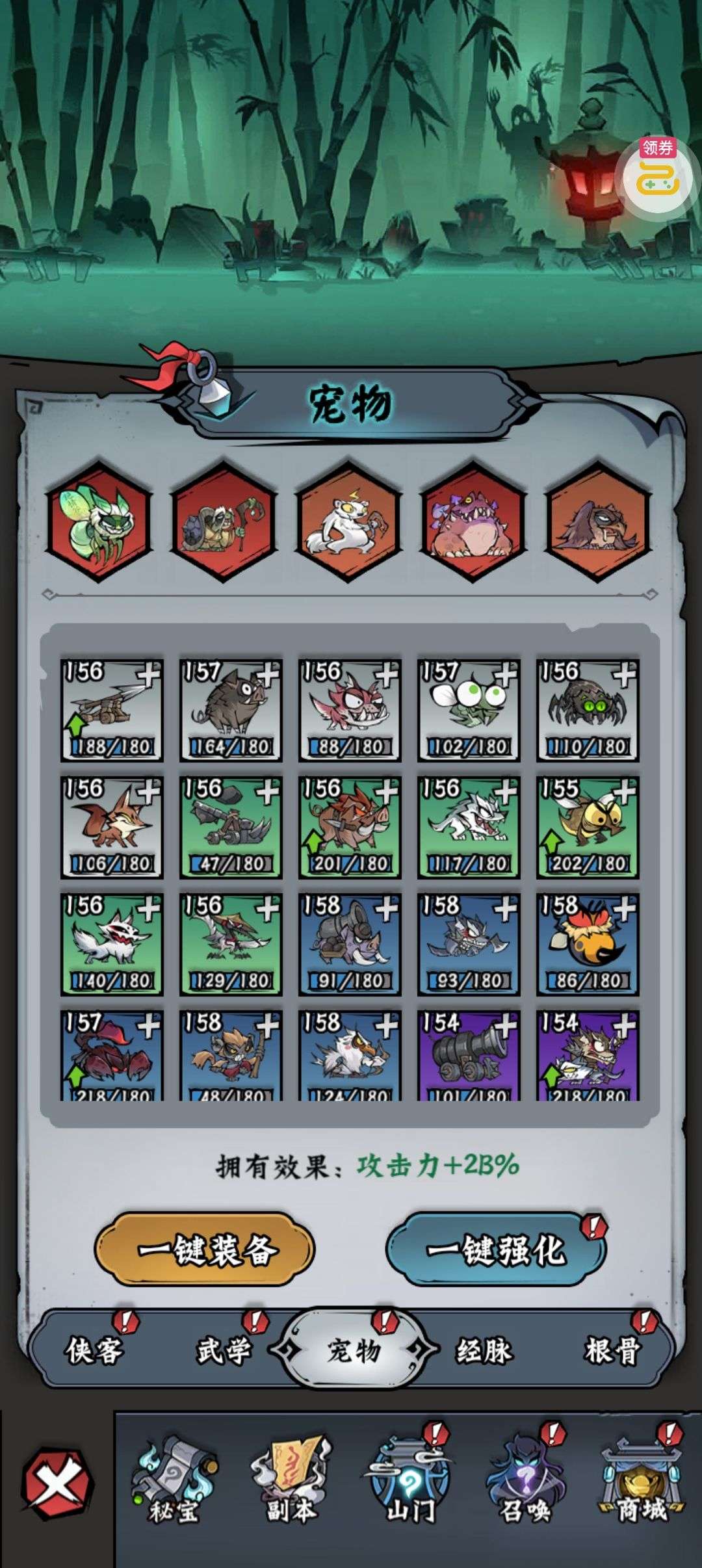The height and width of the screenshot is (1568, 702).
Task: Open 召唤 in the bottom bar
Action: (525, 1480)
